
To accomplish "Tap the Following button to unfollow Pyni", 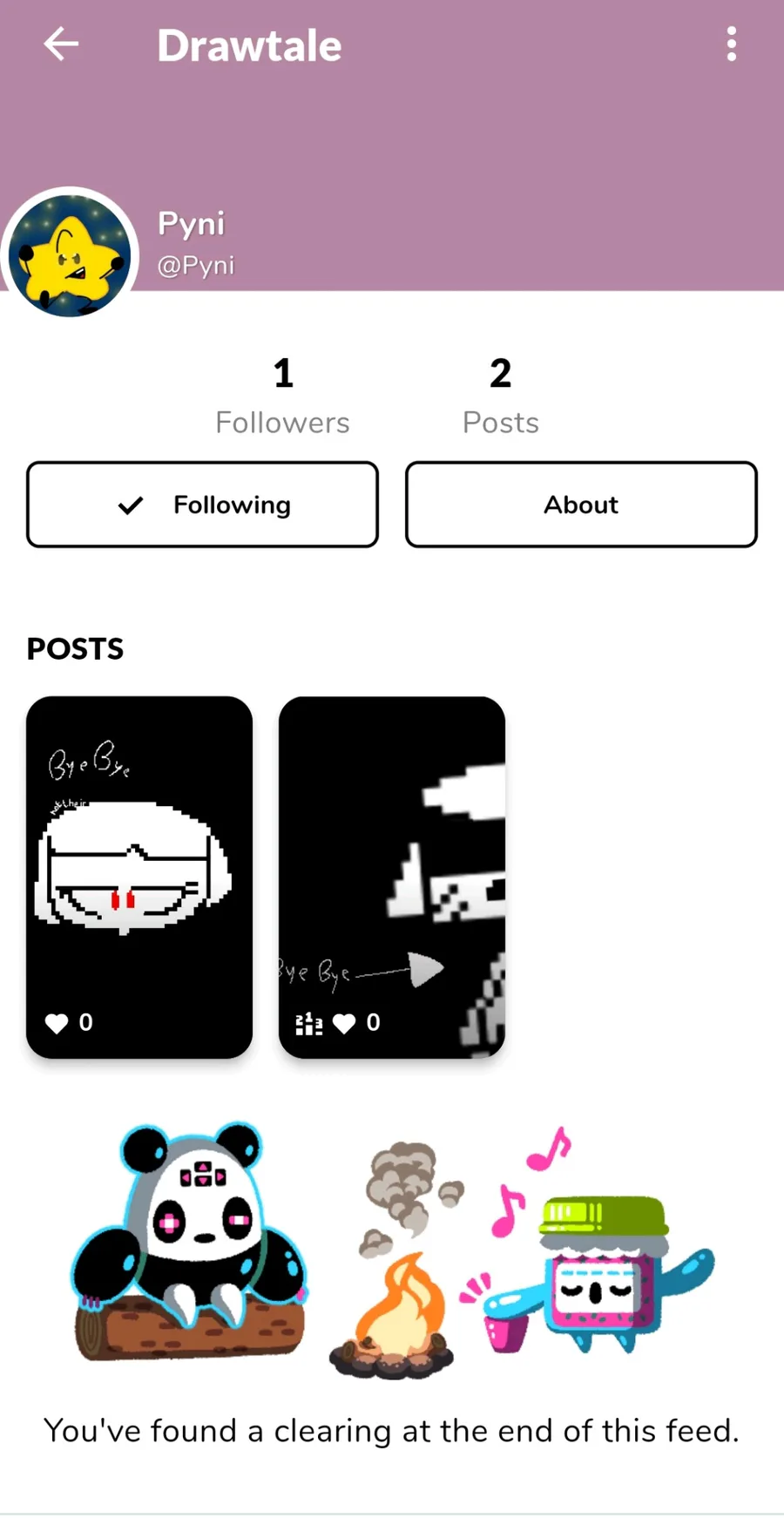I will click(x=202, y=505).
